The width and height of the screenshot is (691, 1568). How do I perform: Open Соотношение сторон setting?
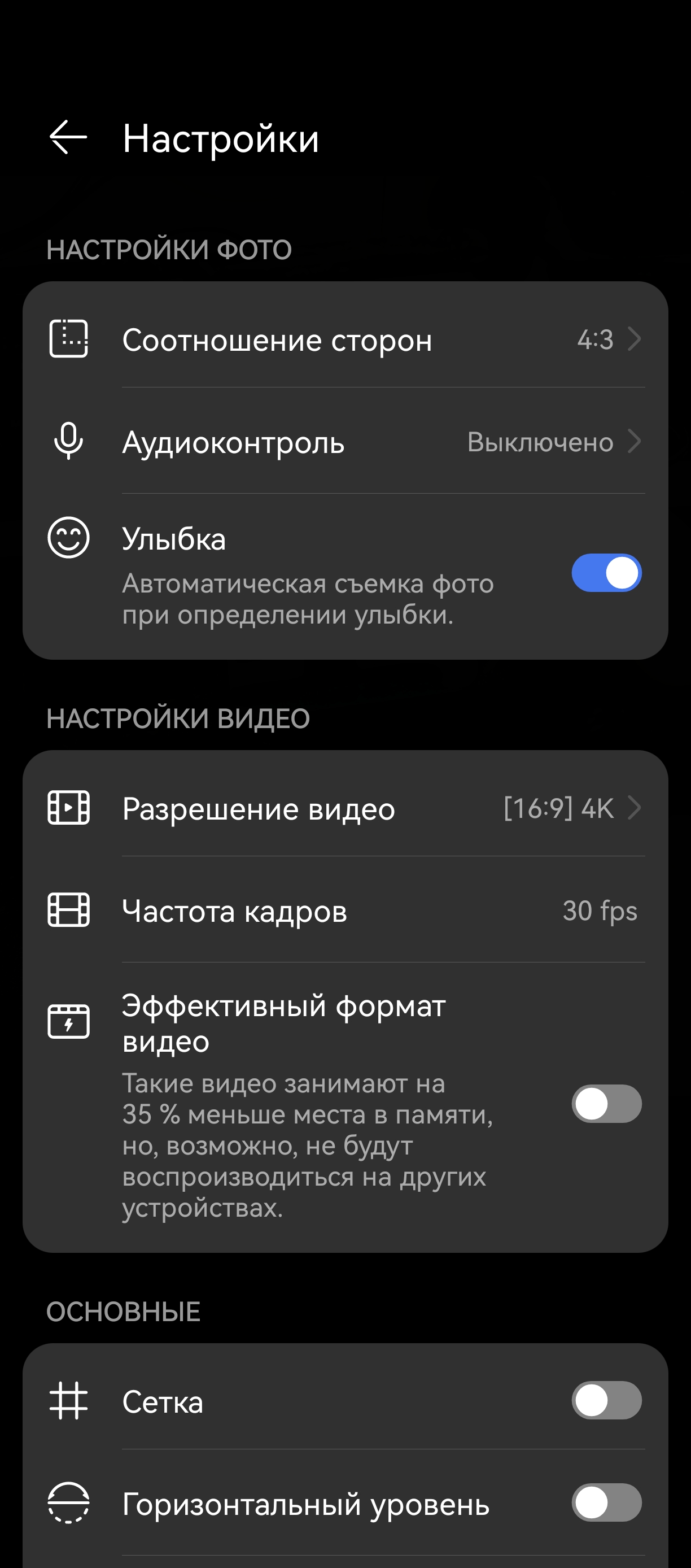[x=345, y=339]
